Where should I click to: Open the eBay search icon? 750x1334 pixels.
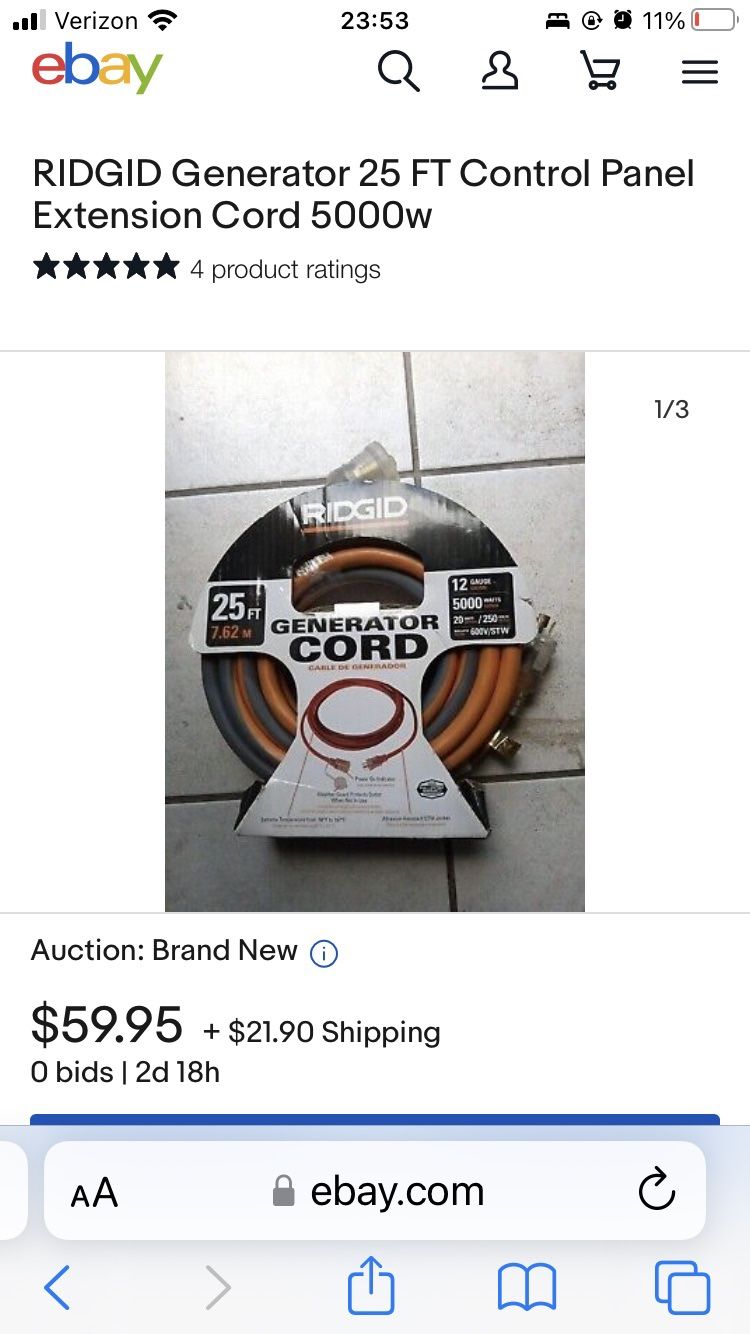[398, 71]
